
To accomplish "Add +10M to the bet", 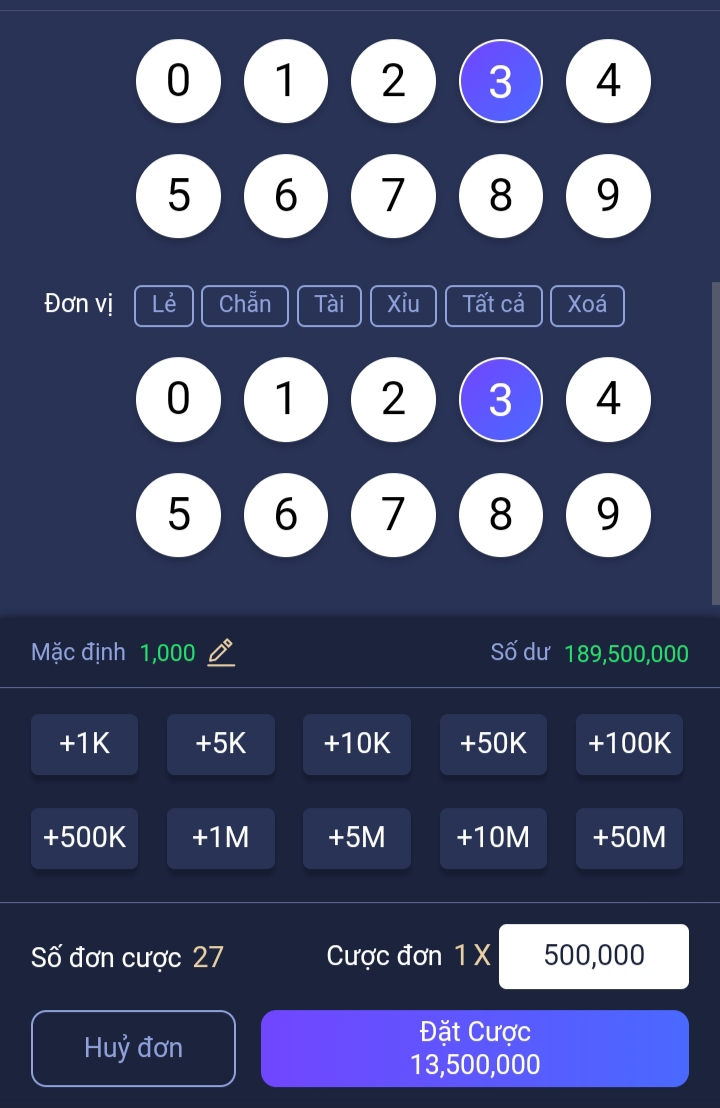I will pos(493,838).
